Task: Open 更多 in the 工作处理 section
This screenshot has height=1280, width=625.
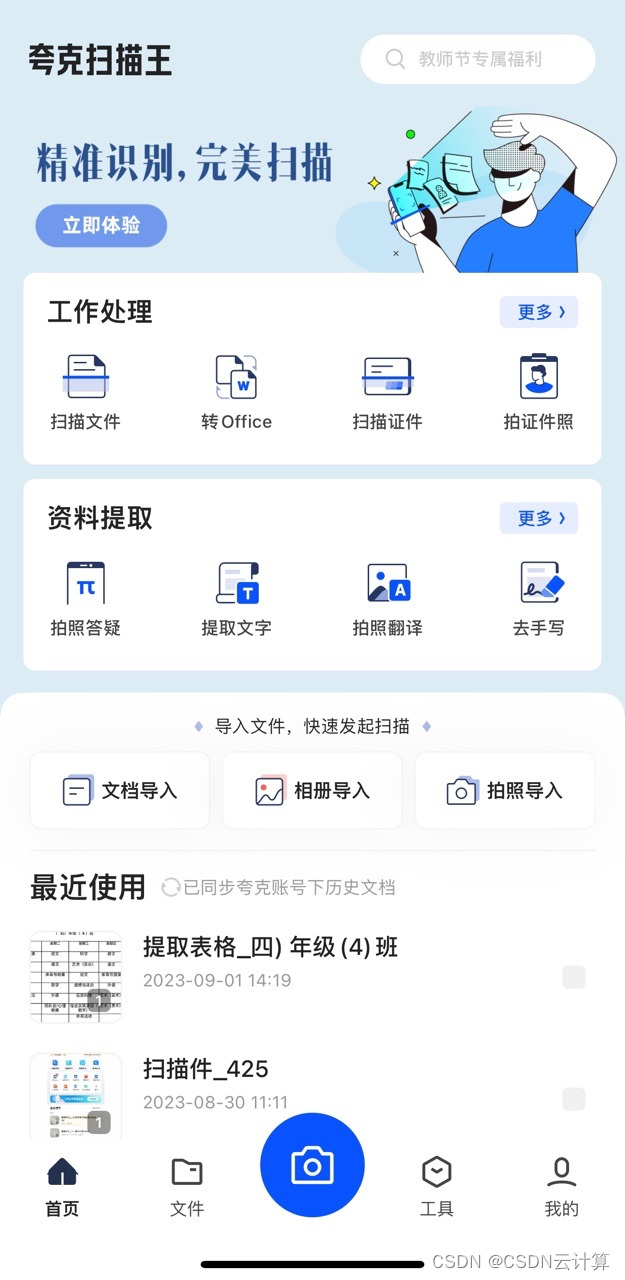Action: [539, 312]
